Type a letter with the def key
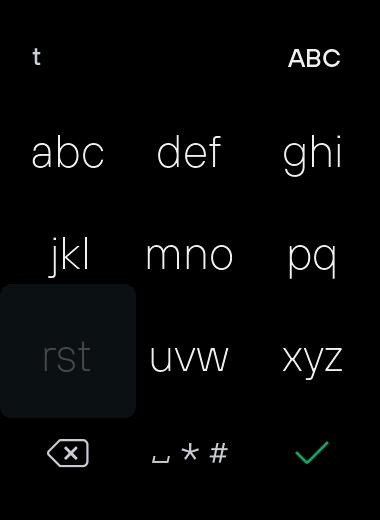 click(189, 152)
